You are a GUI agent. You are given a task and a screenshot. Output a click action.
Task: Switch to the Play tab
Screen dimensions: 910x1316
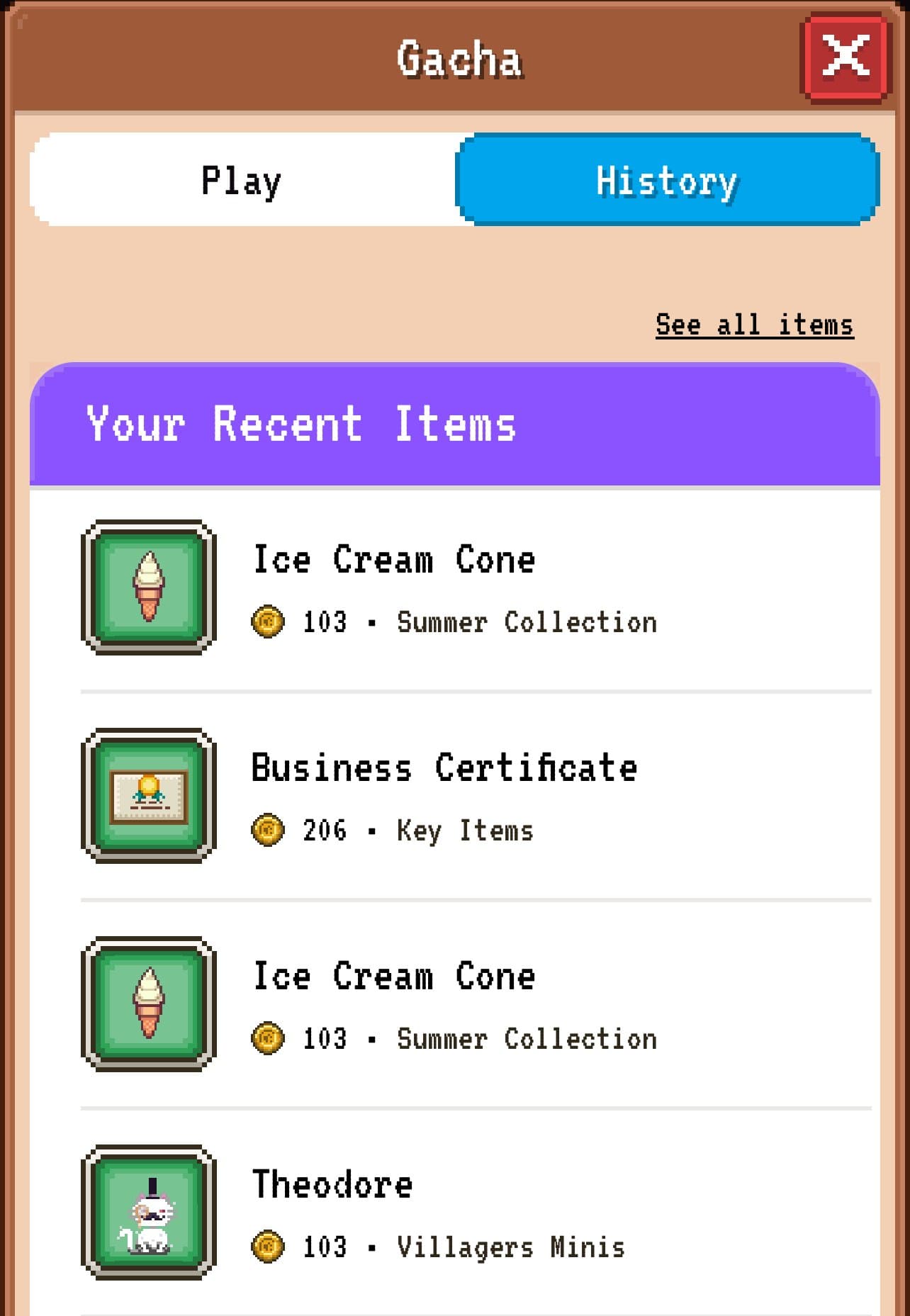click(242, 180)
